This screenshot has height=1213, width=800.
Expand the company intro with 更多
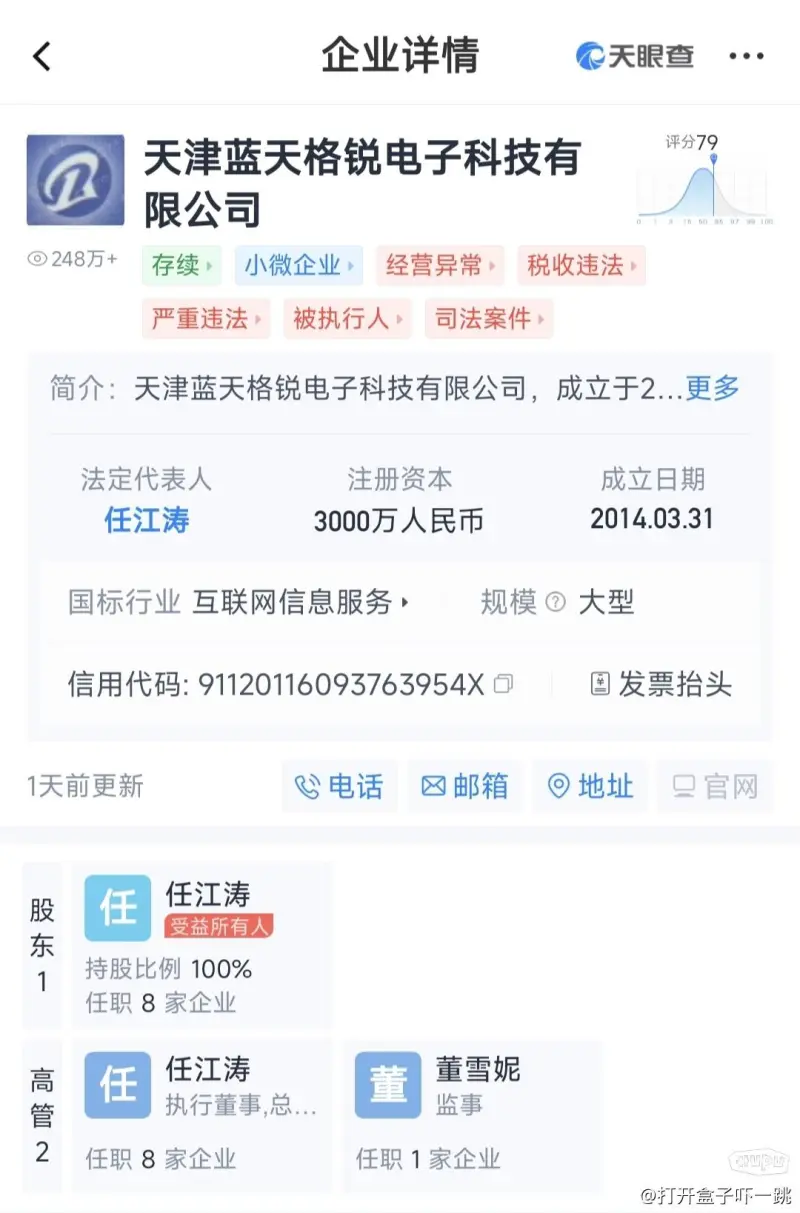[x=712, y=388]
